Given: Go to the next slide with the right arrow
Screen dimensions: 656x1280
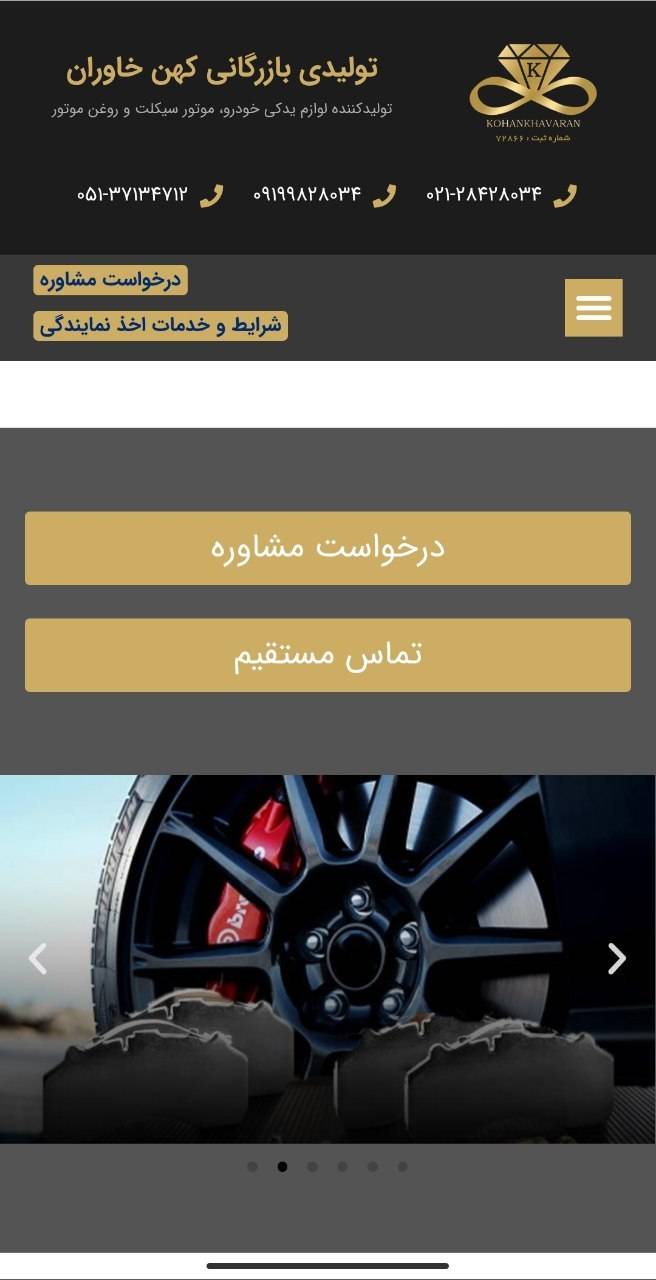Looking at the screenshot, I should pos(617,959).
